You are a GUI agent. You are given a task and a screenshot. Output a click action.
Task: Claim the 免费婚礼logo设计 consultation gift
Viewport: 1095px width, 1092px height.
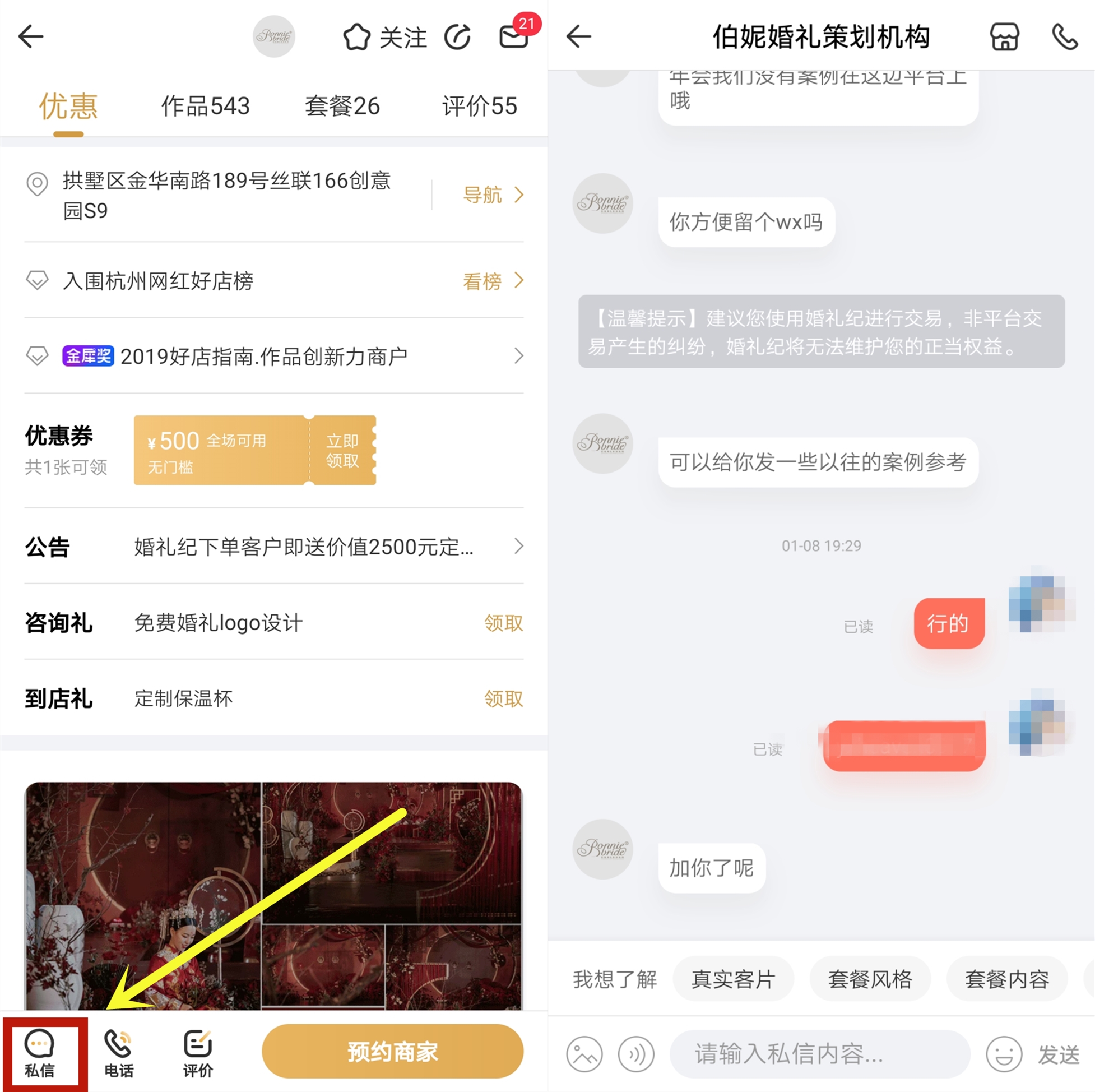[x=503, y=623]
